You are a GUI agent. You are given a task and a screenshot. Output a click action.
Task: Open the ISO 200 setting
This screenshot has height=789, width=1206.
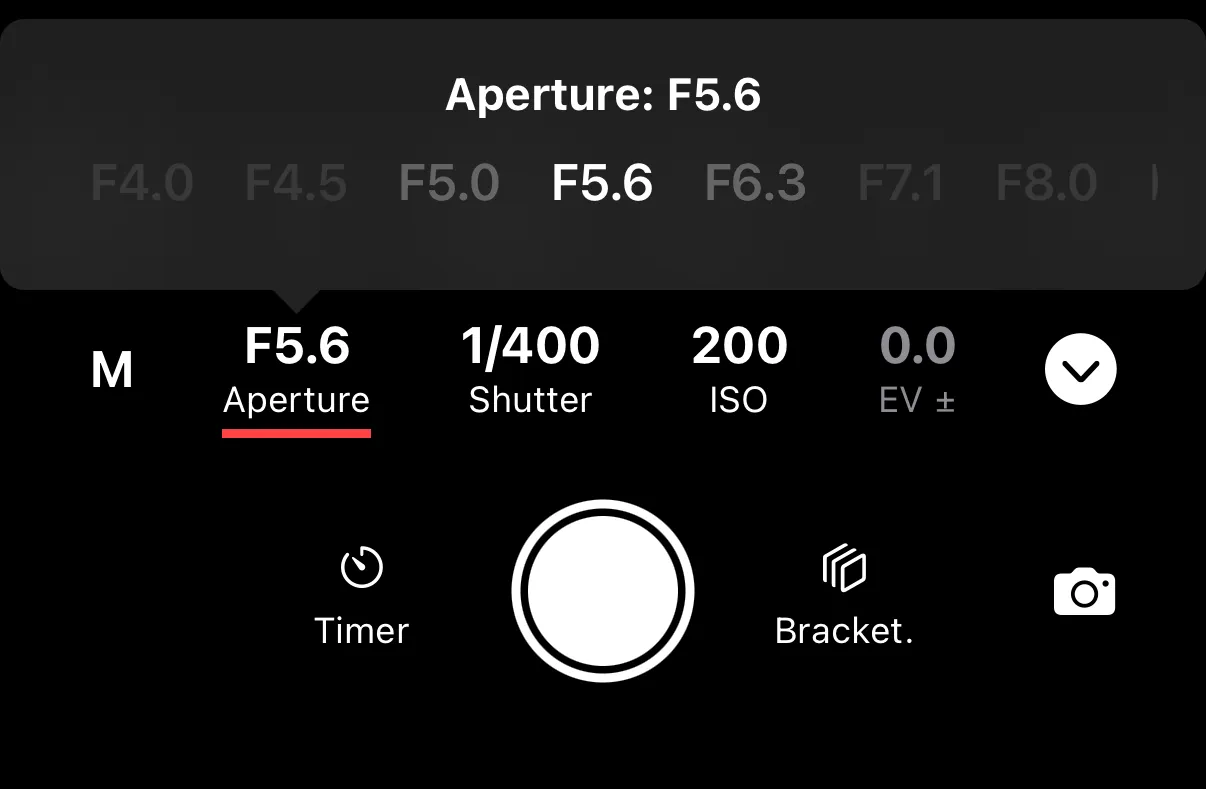point(739,371)
